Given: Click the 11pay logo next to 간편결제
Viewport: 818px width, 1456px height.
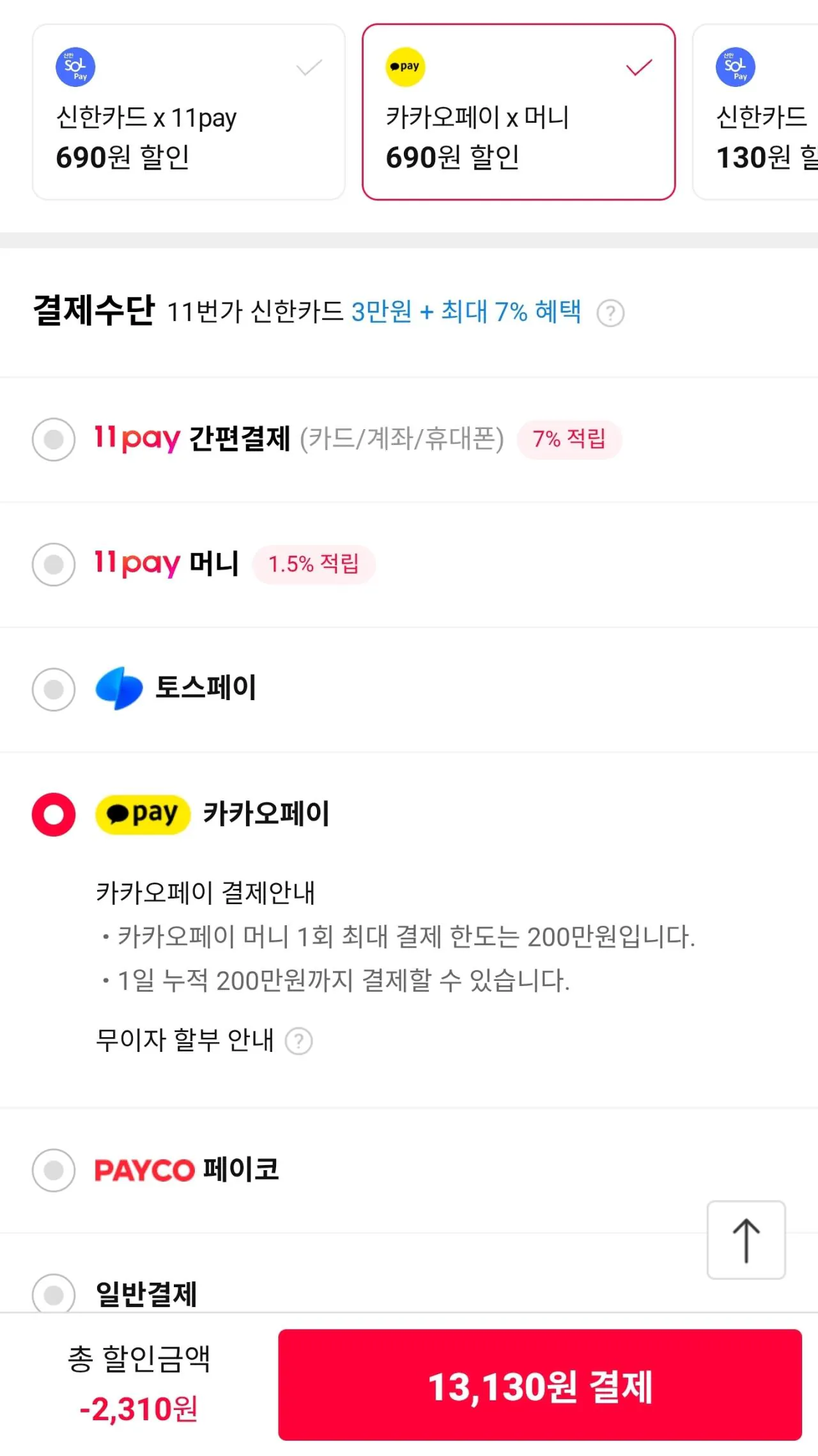Looking at the screenshot, I should pos(135,439).
